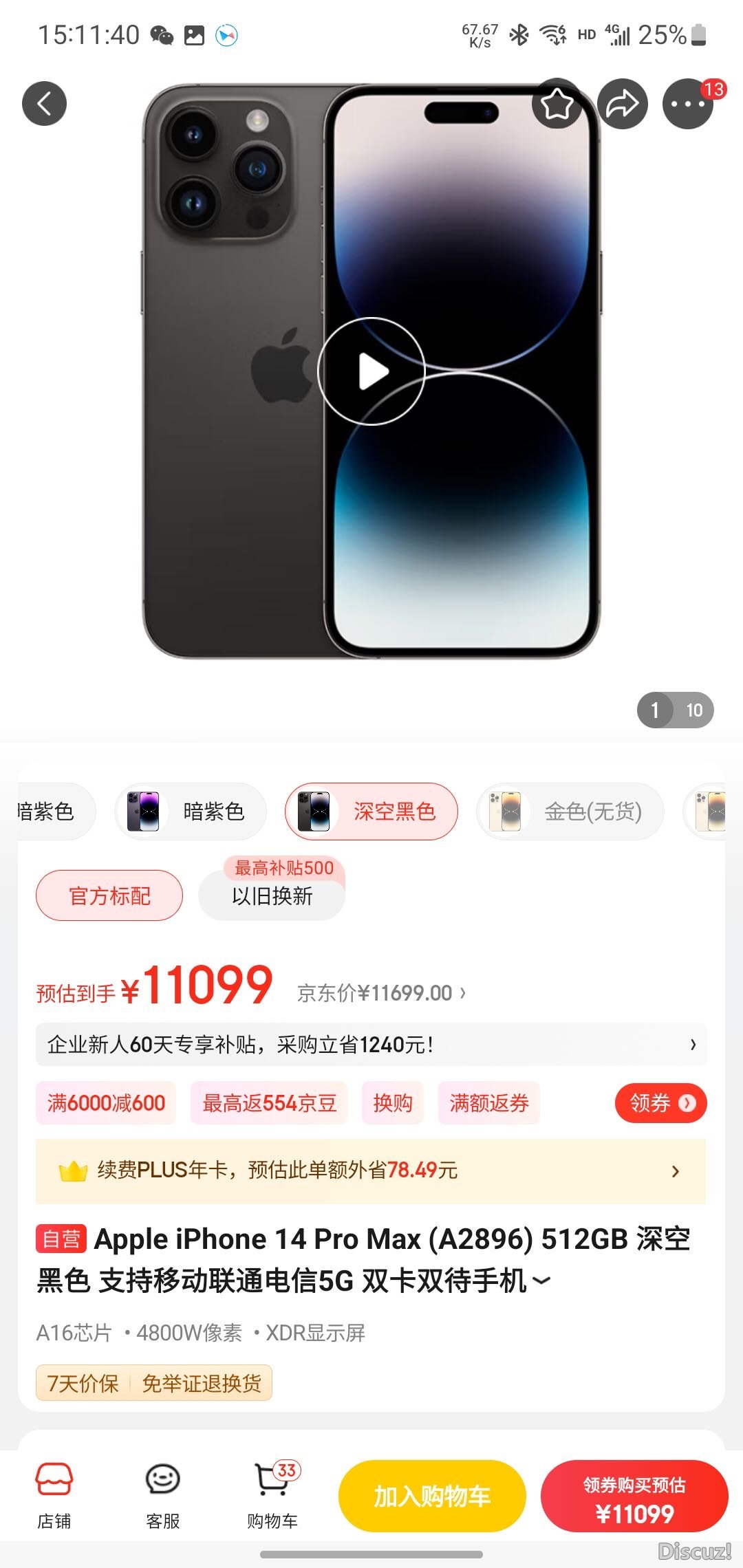Expand the product title chevron

[542, 1281]
